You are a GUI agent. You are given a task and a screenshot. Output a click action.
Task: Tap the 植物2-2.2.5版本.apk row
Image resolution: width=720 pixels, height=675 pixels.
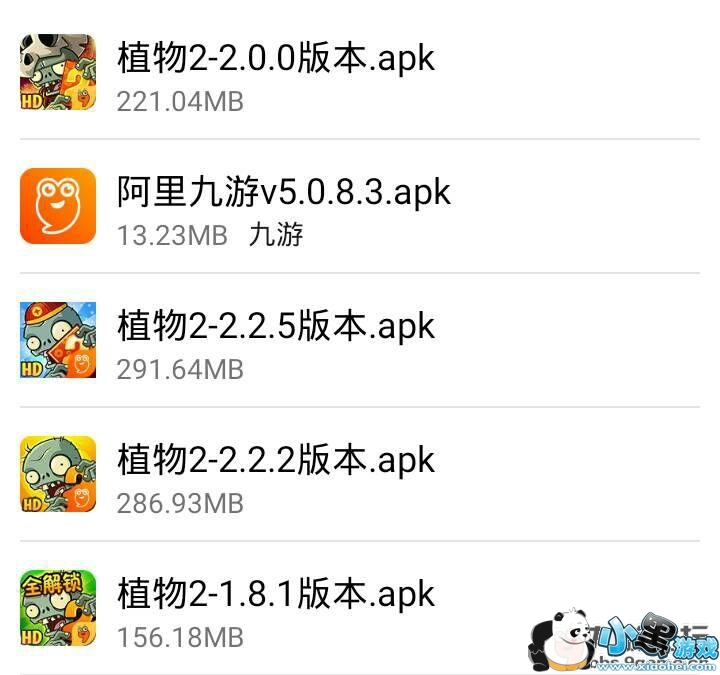[360, 340]
